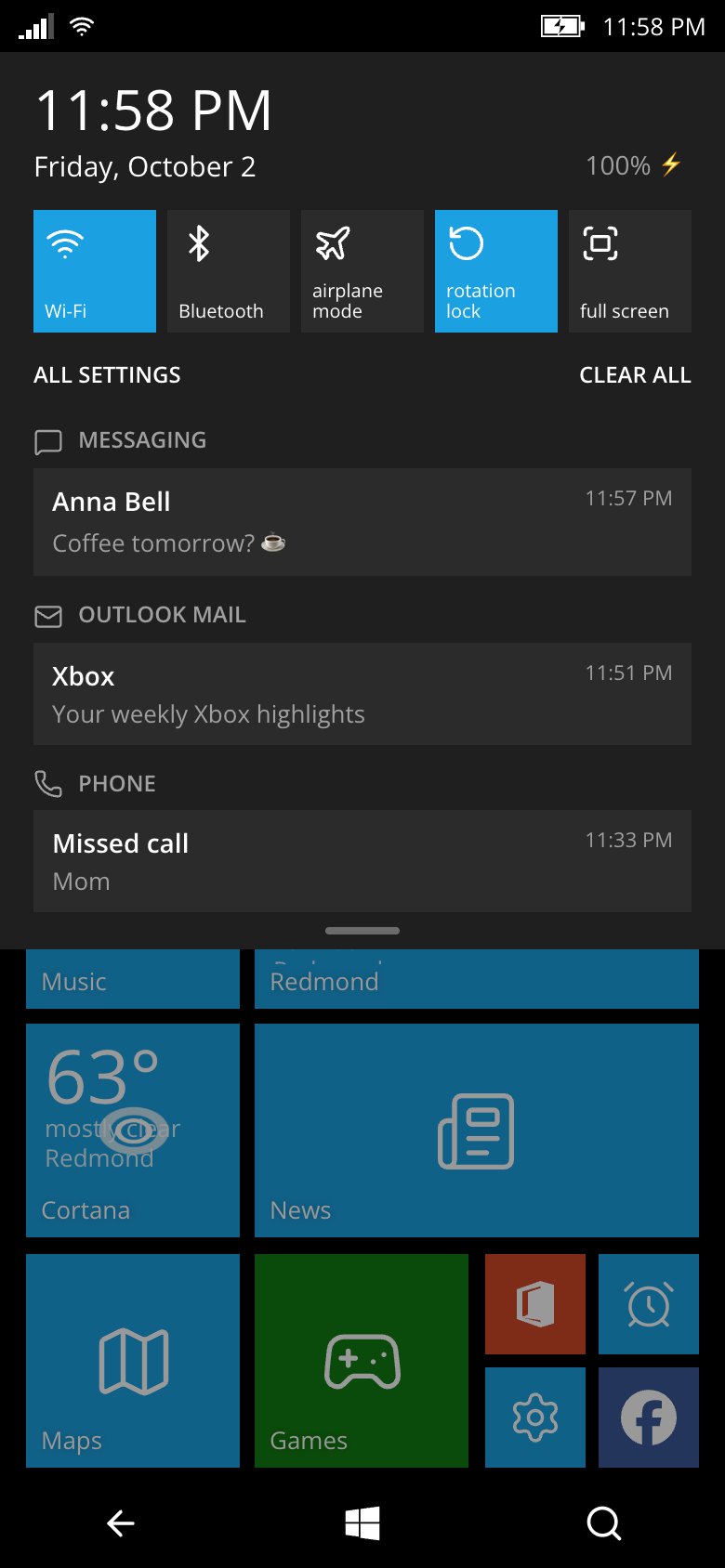Open the Cortana weather tile
This screenshot has height=1568, width=725.
(x=133, y=1130)
